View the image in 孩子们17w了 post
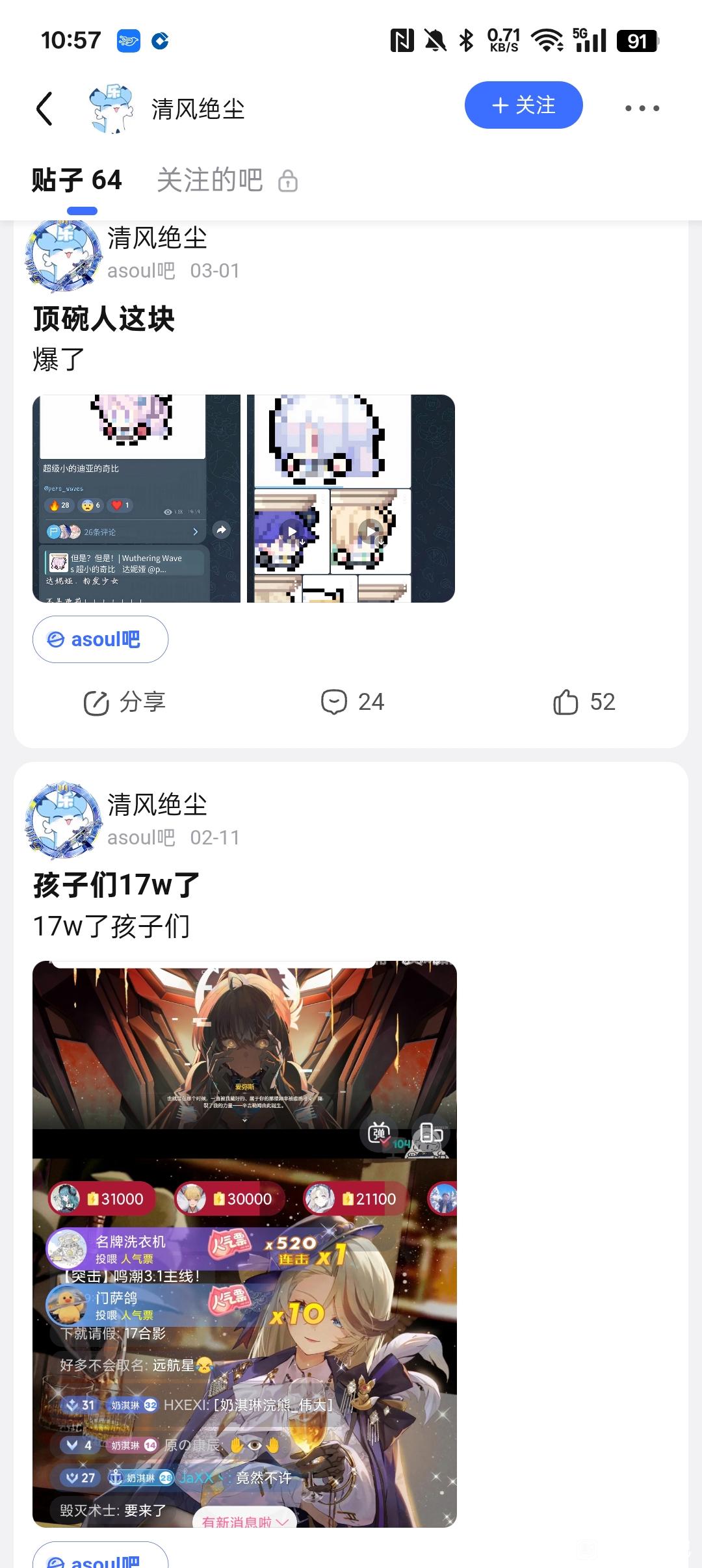Image resolution: width=702 pixels, height=1568 pixels. 244,1243
